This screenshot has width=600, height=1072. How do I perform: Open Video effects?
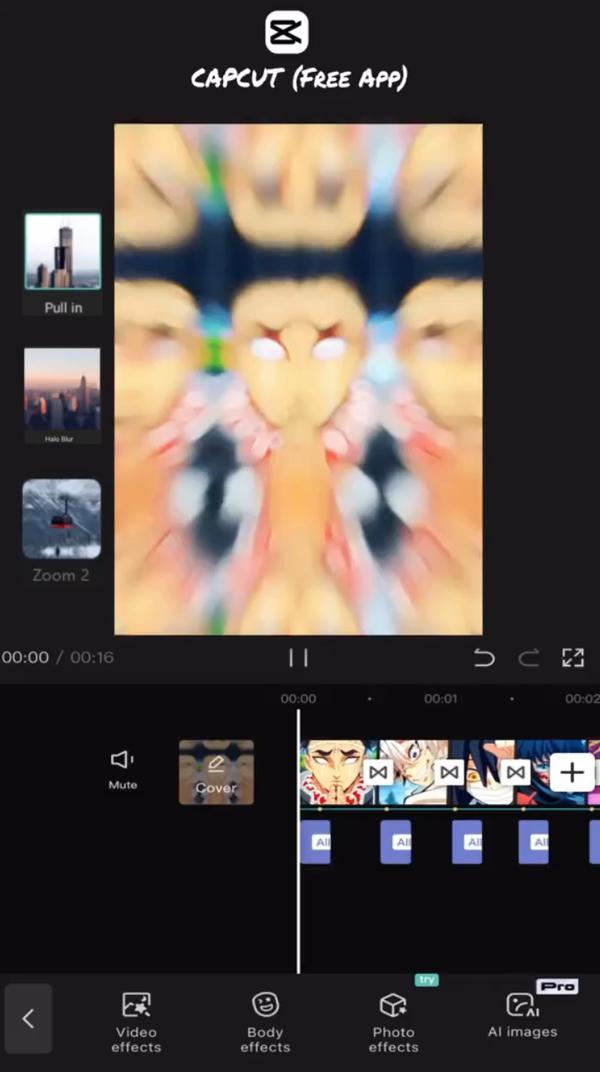[x=136, y=1020]
